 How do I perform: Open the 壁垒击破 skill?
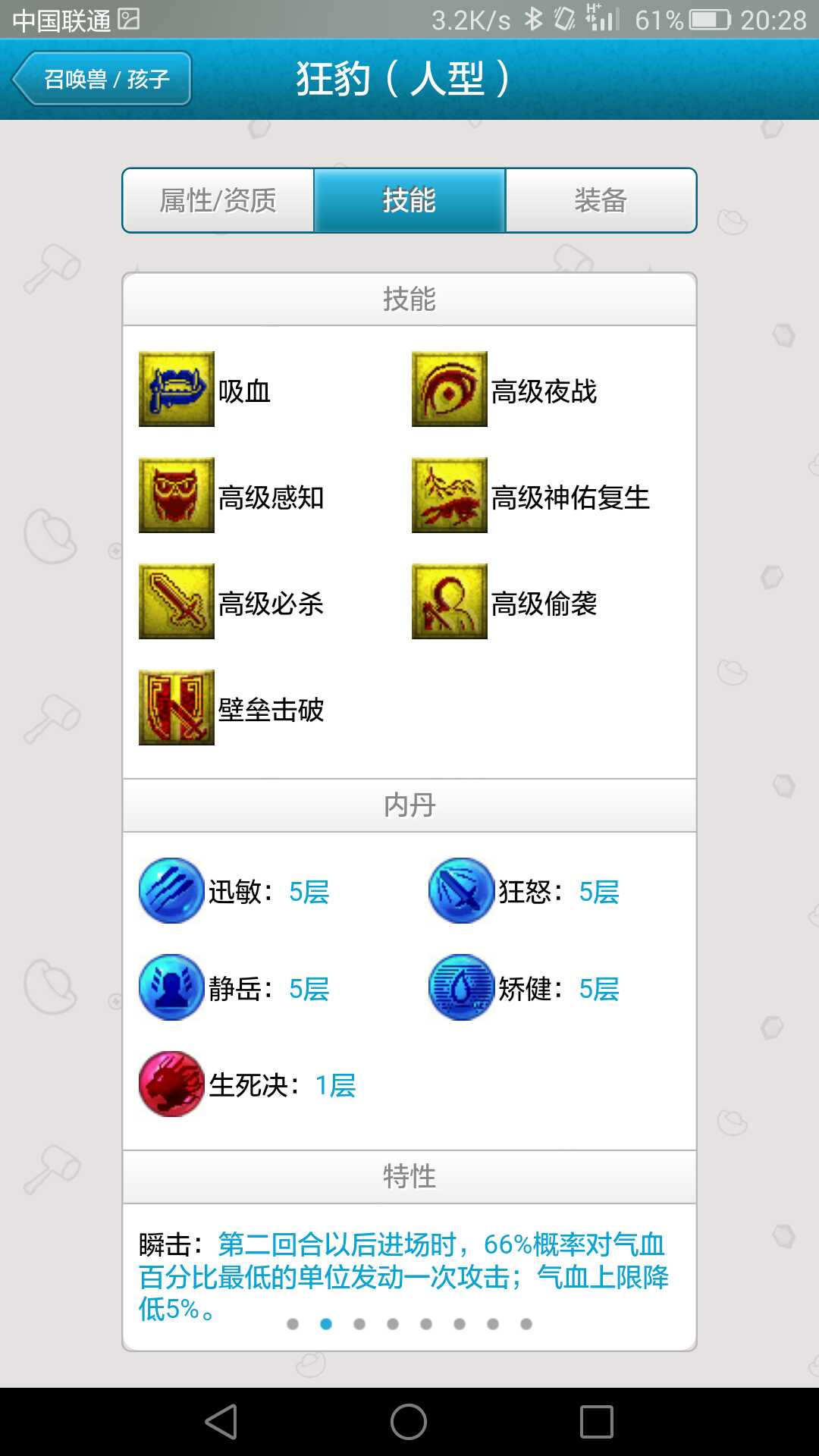pos(177,708)
